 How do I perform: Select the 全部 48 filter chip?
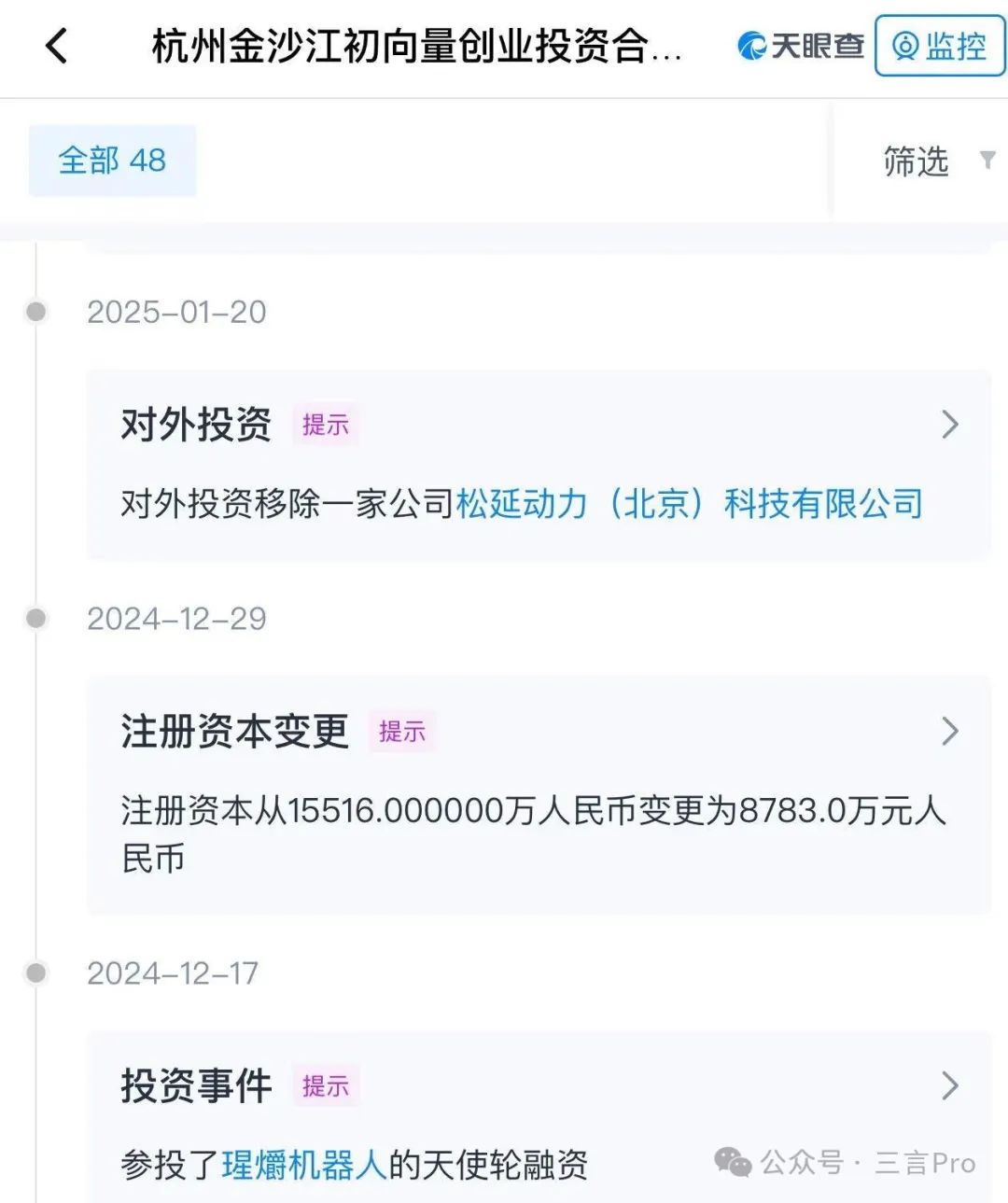(112, 161)
